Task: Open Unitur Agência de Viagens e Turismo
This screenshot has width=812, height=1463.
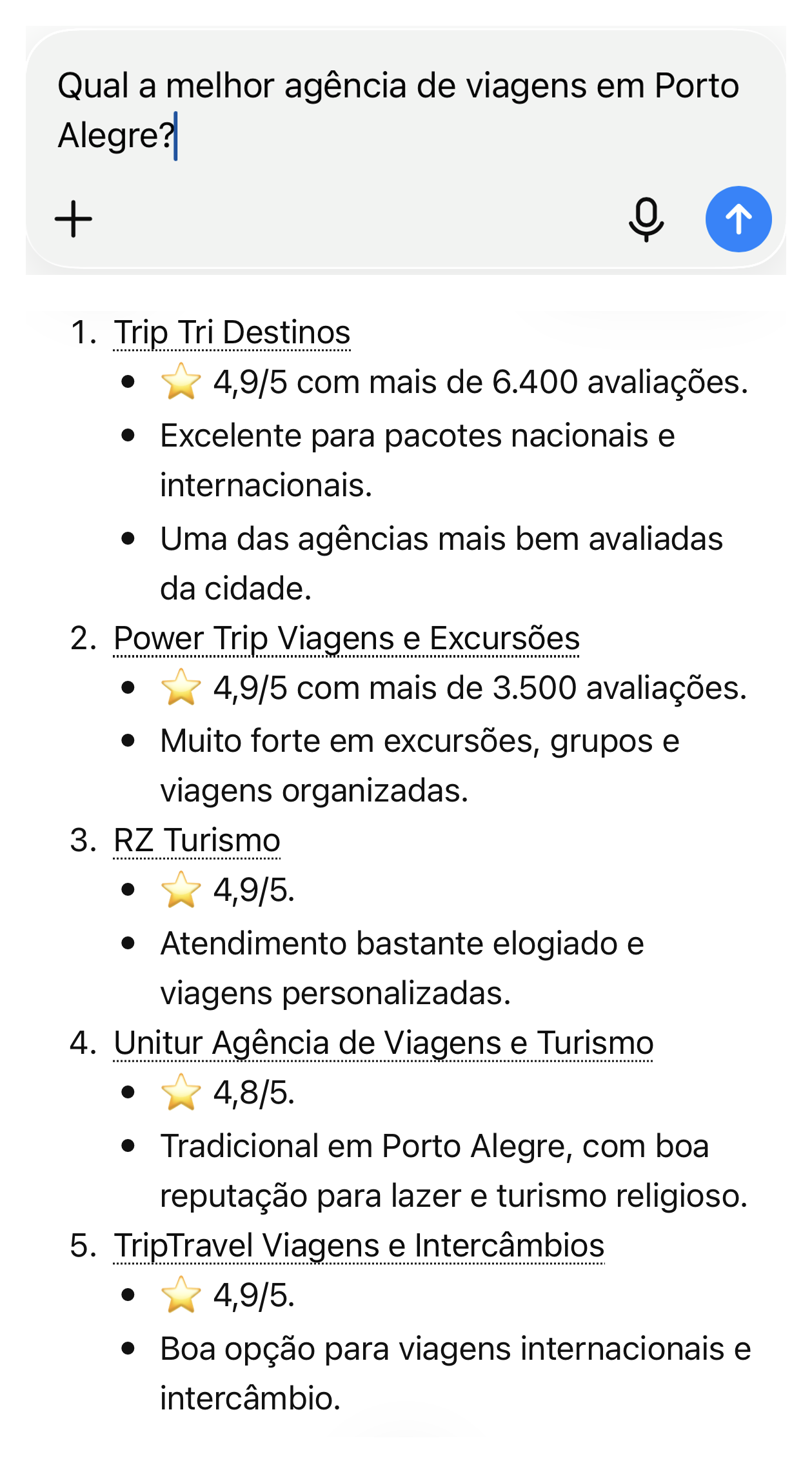Action: pos(384,1043)
